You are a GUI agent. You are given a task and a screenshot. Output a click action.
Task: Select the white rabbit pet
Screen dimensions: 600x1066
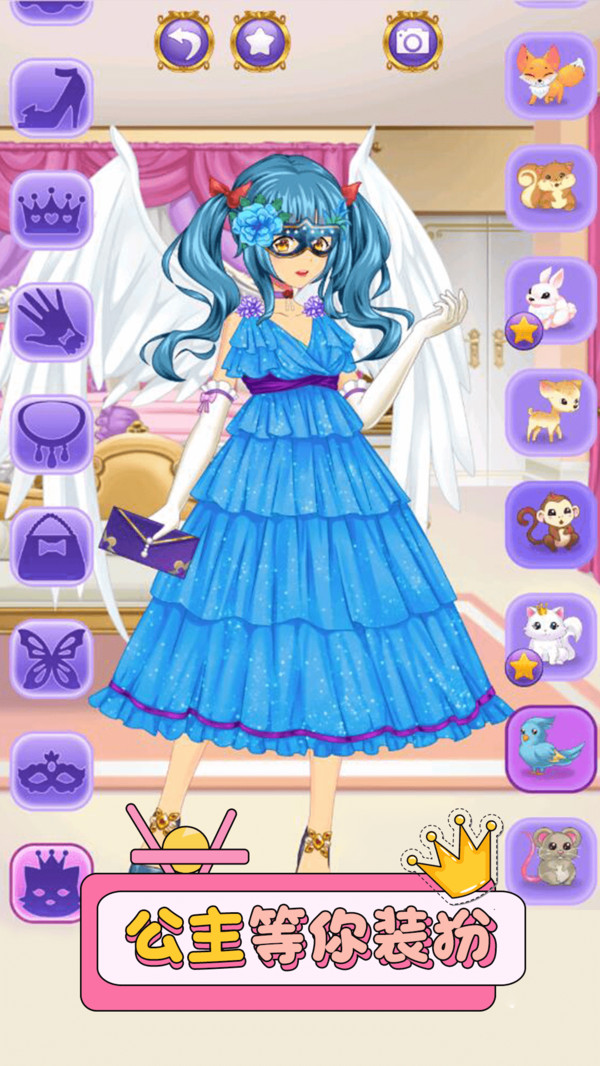550,300
